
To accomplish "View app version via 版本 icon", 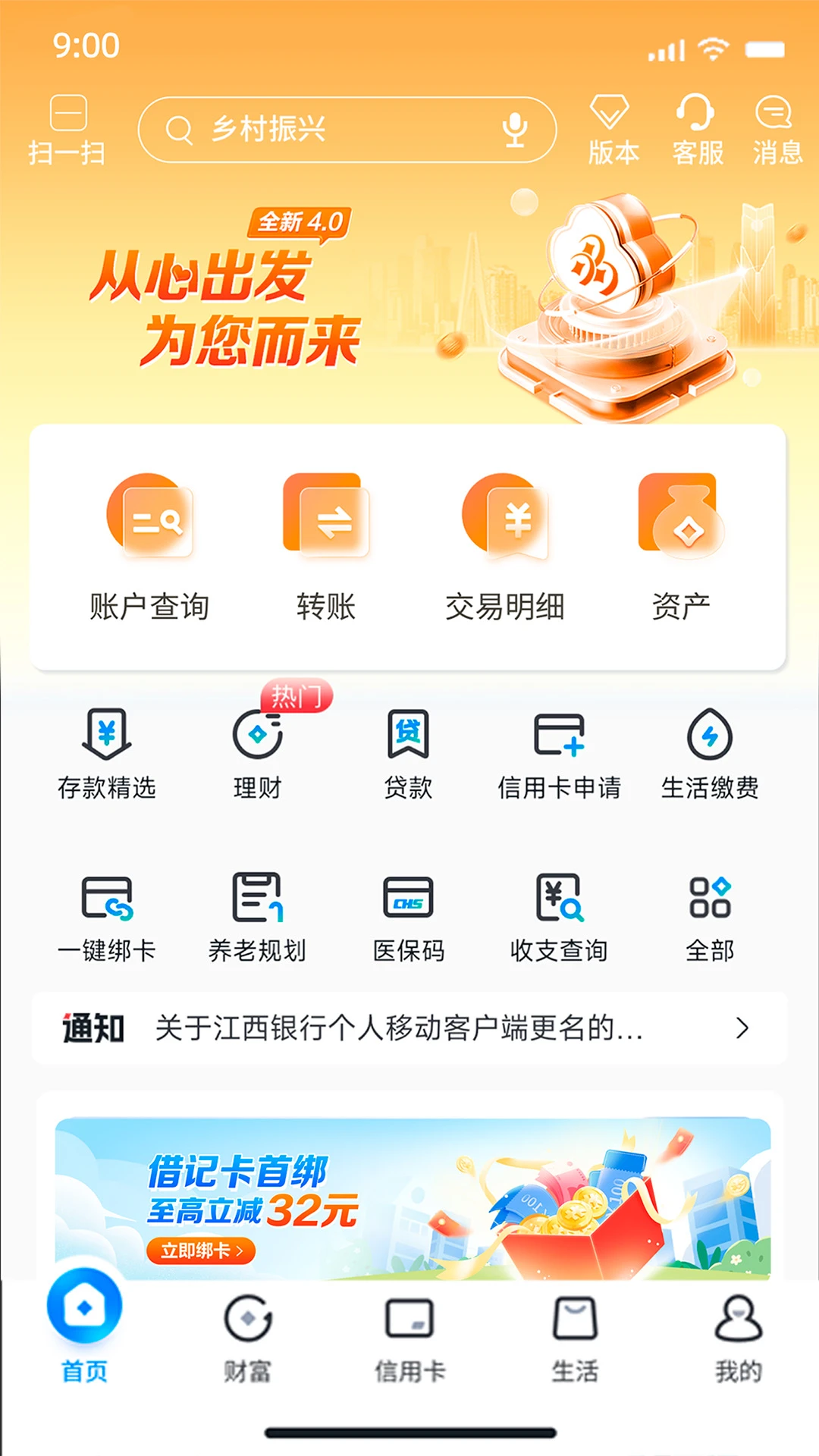I will [x=613, y=129].
